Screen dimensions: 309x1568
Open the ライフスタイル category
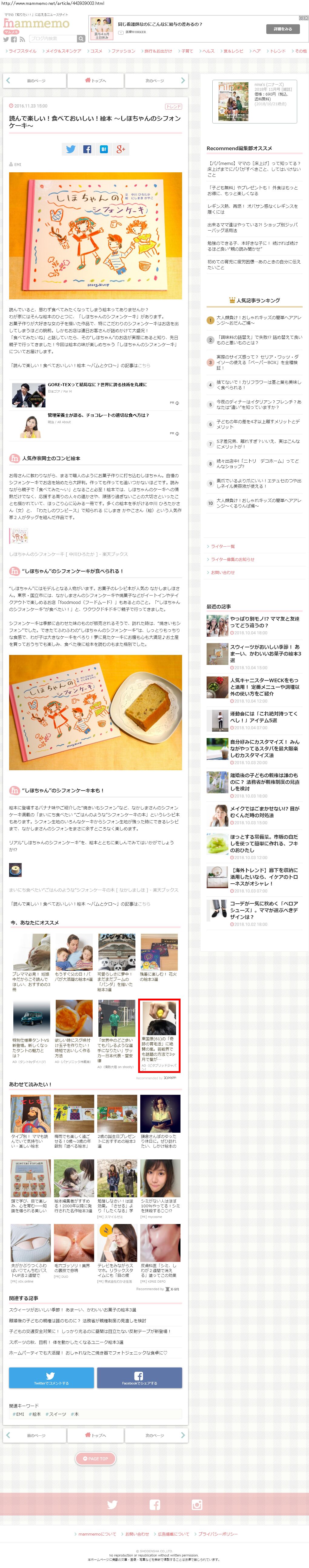click(22, 51)
